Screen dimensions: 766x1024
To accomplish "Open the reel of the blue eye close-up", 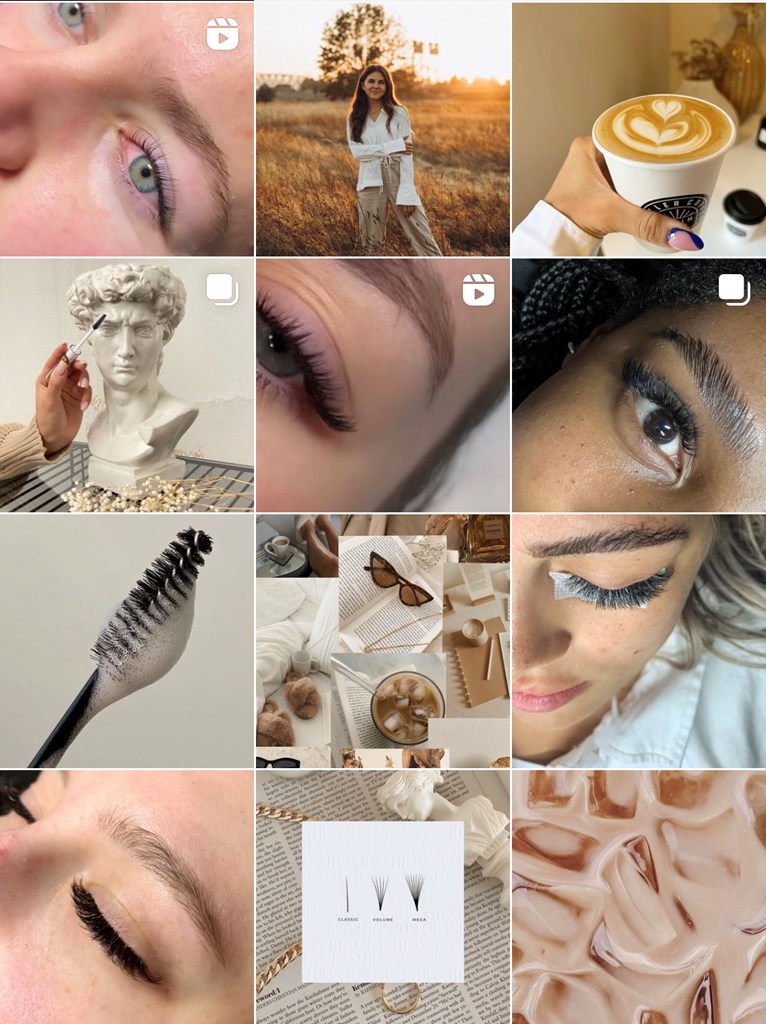I will click(126, 128).
